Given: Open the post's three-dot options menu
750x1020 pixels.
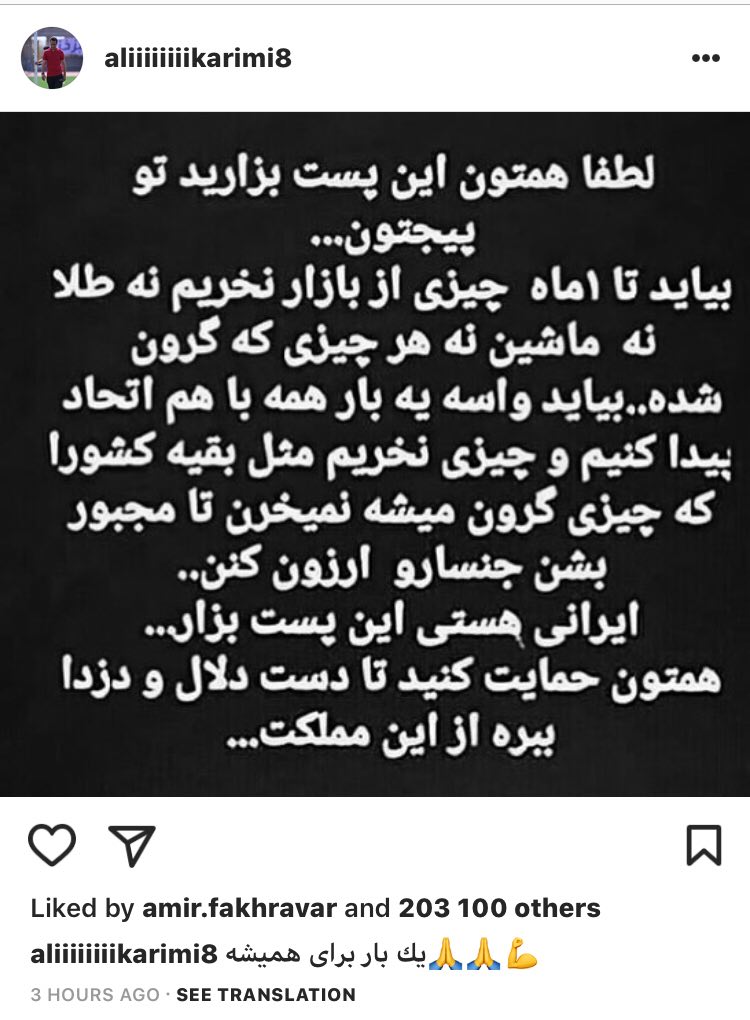Looking at the screenshot, I should [706, 58].
